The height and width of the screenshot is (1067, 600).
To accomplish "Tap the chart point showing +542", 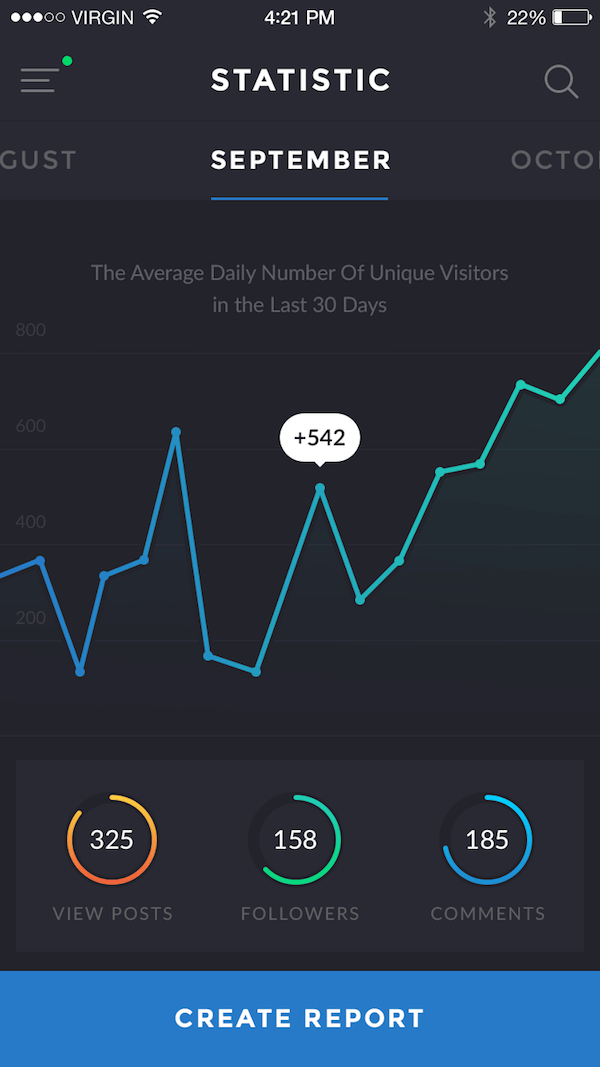I will click(x=320, y=488).
